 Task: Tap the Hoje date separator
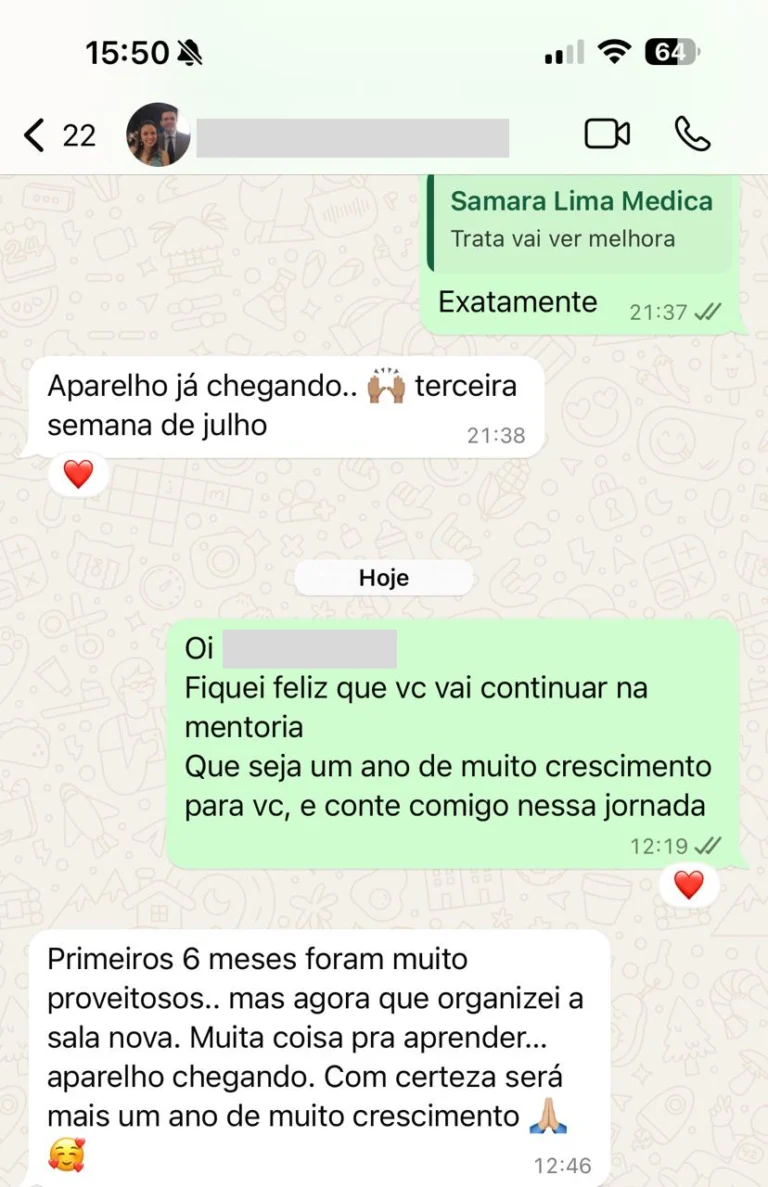[x=384, y=578]
